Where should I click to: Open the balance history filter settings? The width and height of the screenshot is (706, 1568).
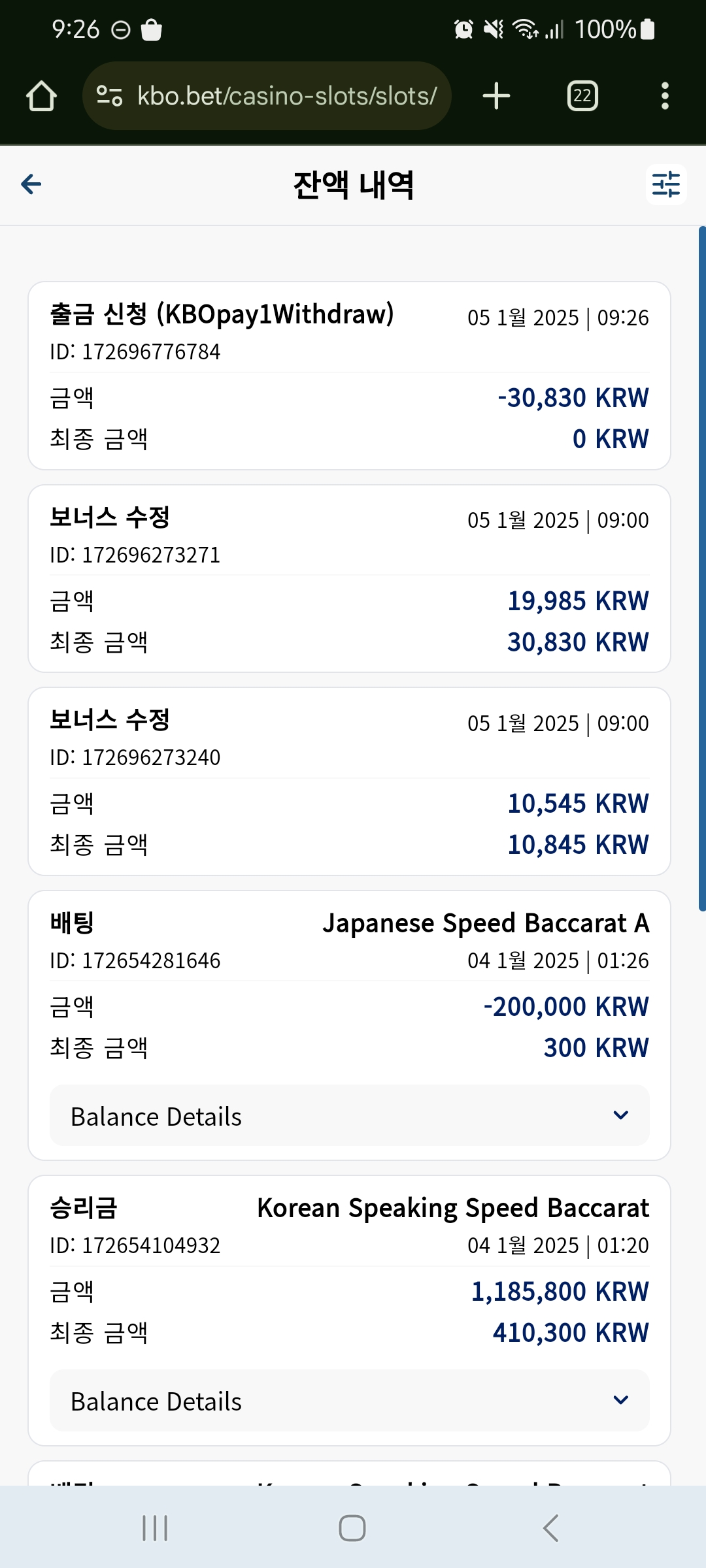[666, 184]
